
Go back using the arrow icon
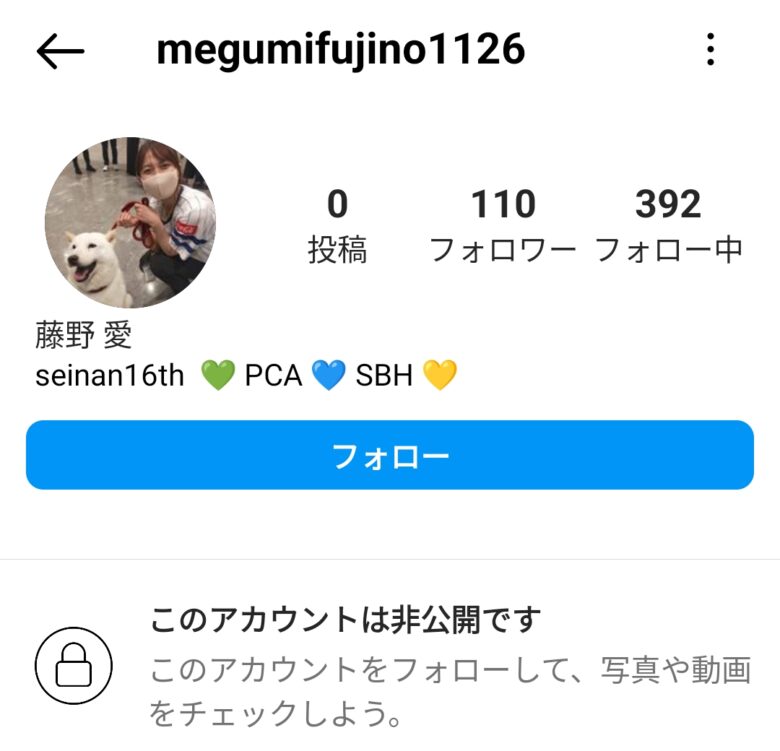coord(61,51)
